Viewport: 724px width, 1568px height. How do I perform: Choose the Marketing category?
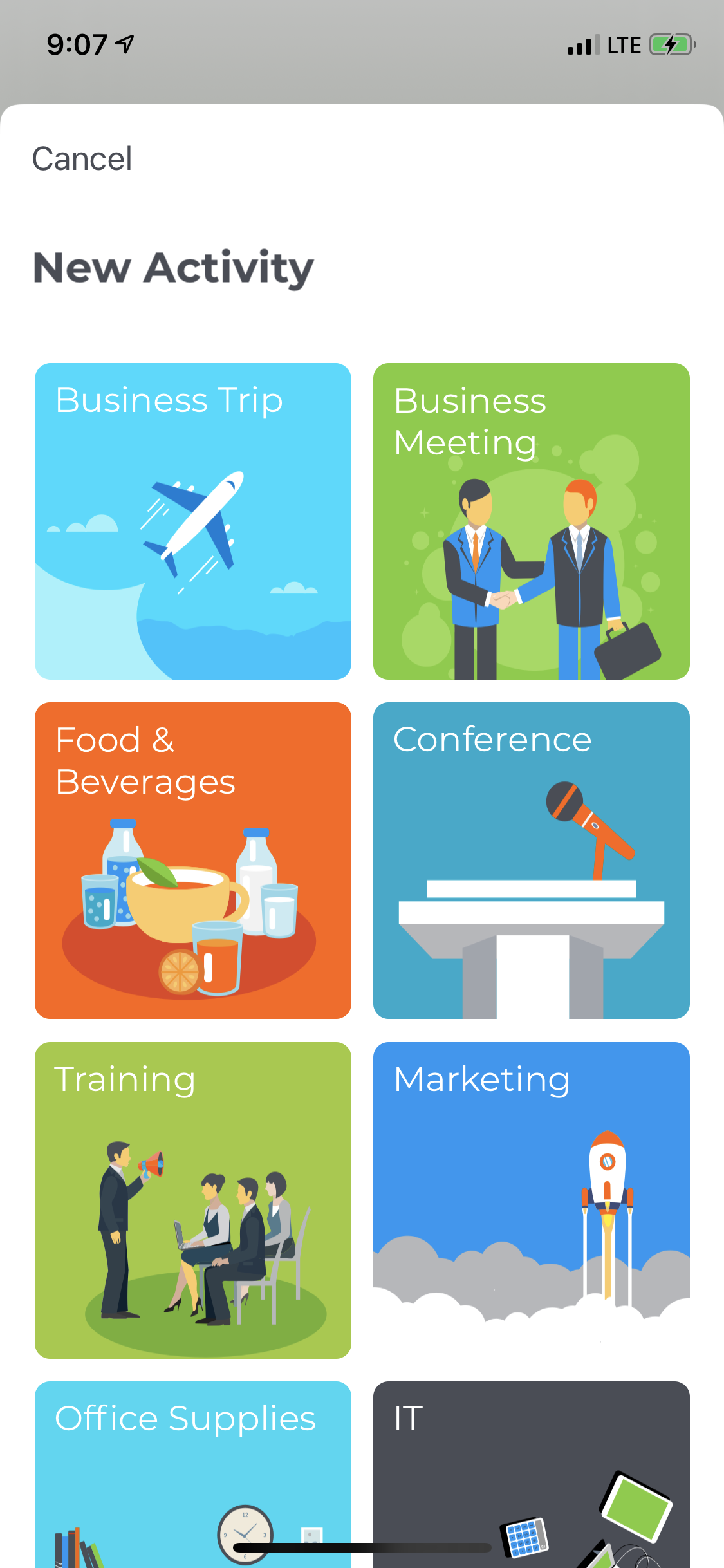point(531,1200)
